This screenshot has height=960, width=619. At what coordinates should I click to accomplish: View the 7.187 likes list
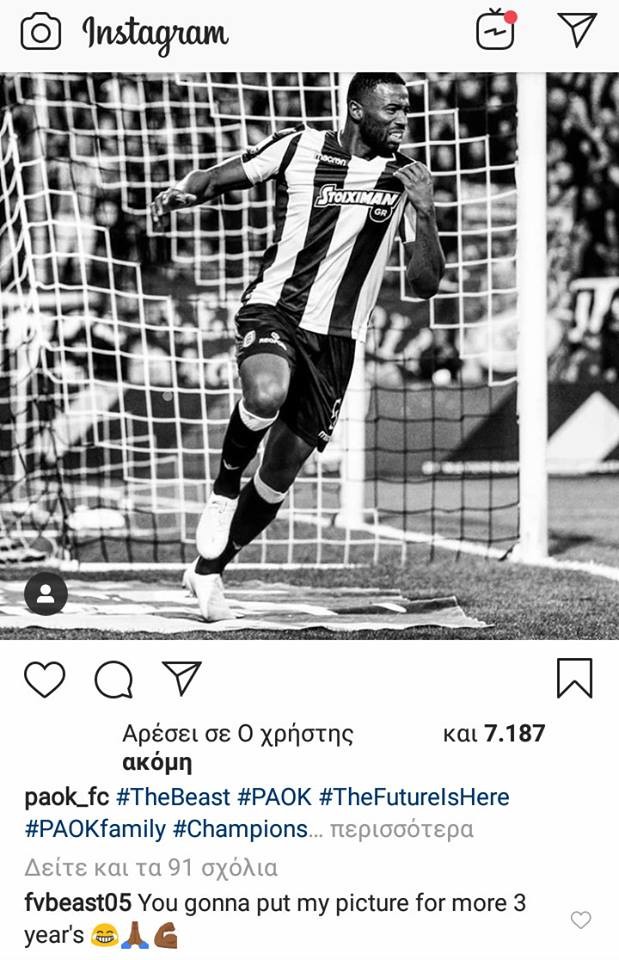pos(513,733)
